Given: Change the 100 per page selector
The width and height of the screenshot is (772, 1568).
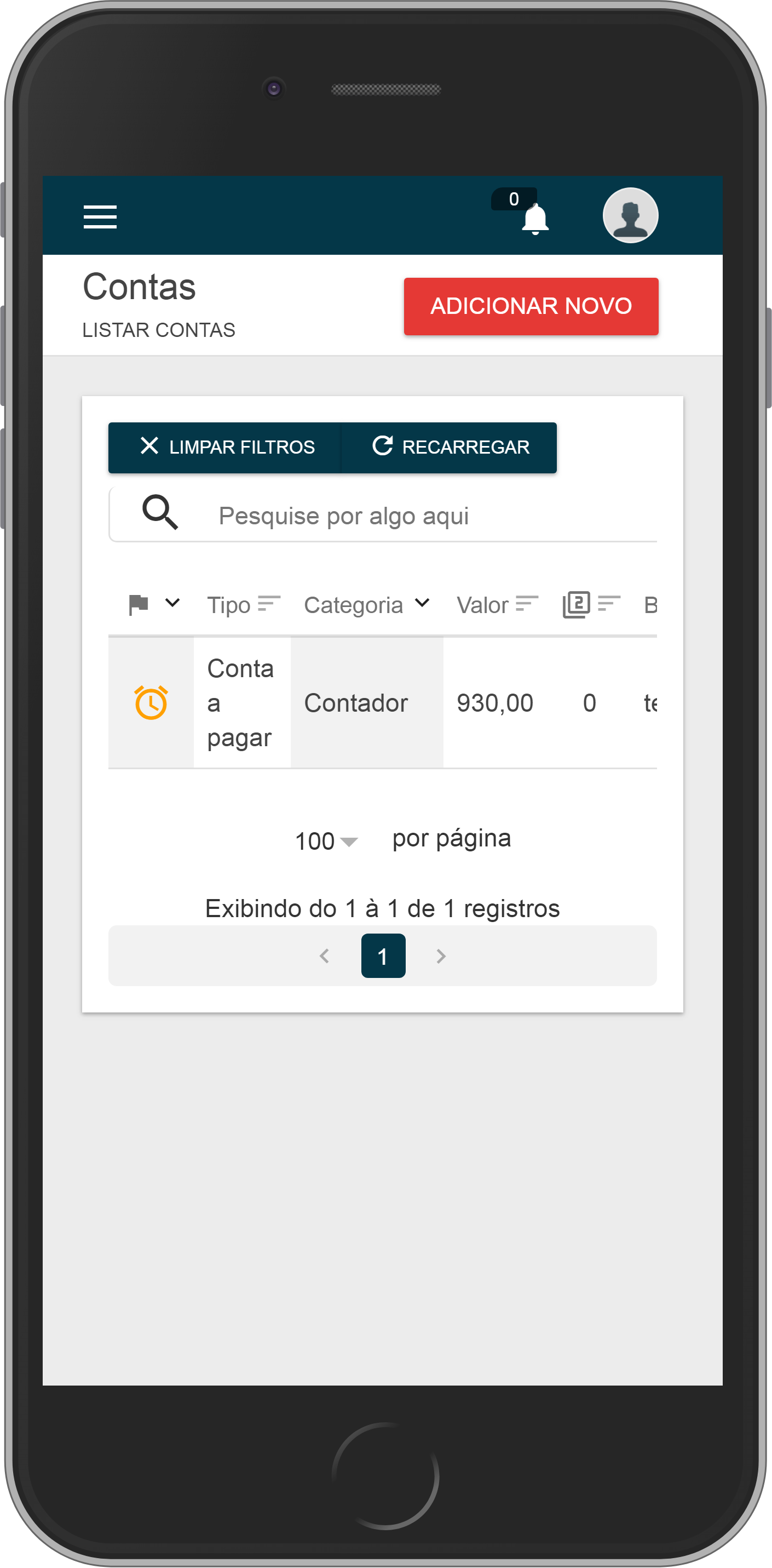Looking at the screenshot, I should click(x=326, y=841).
